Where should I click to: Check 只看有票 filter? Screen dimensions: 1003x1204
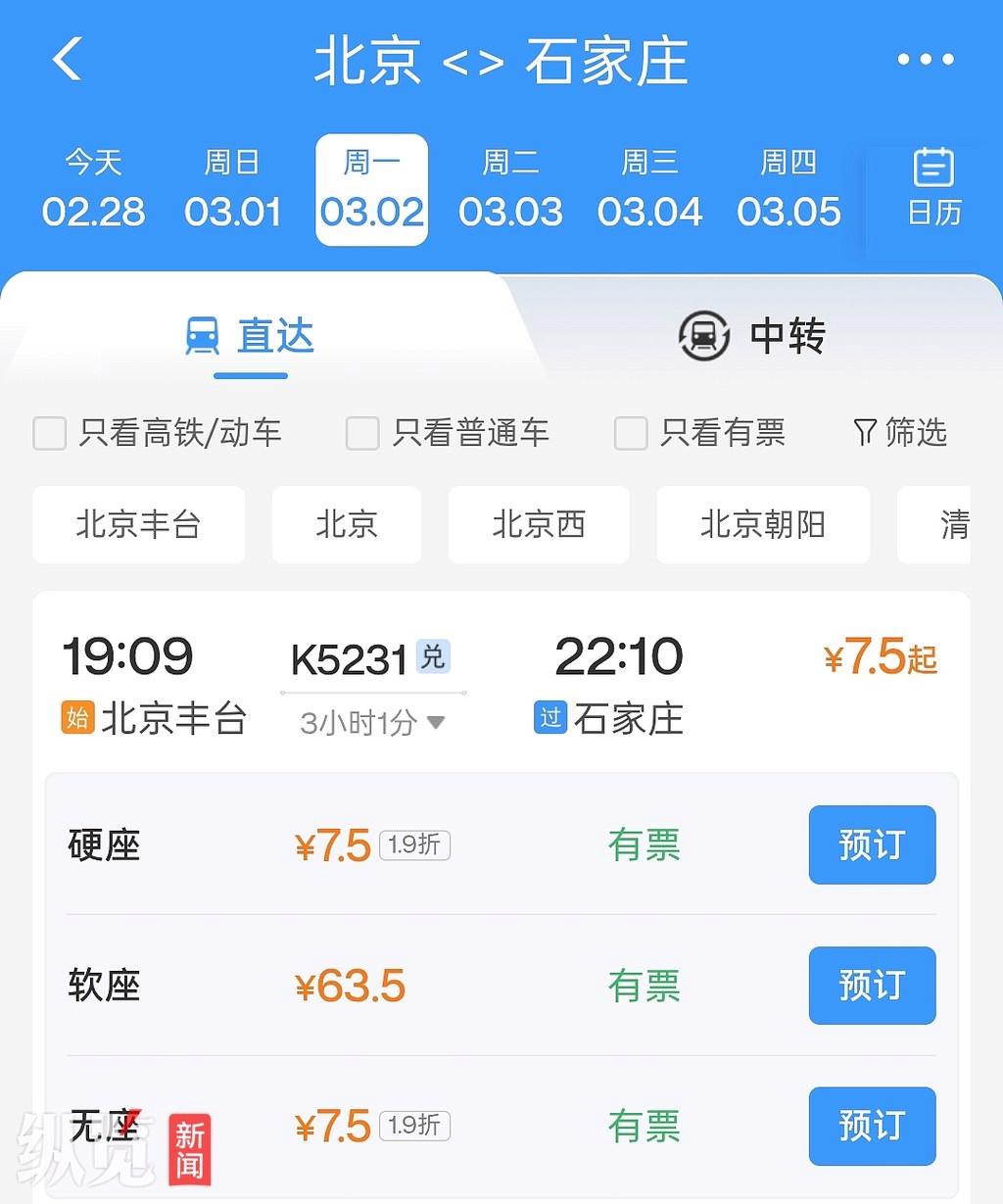click(631, 433)
